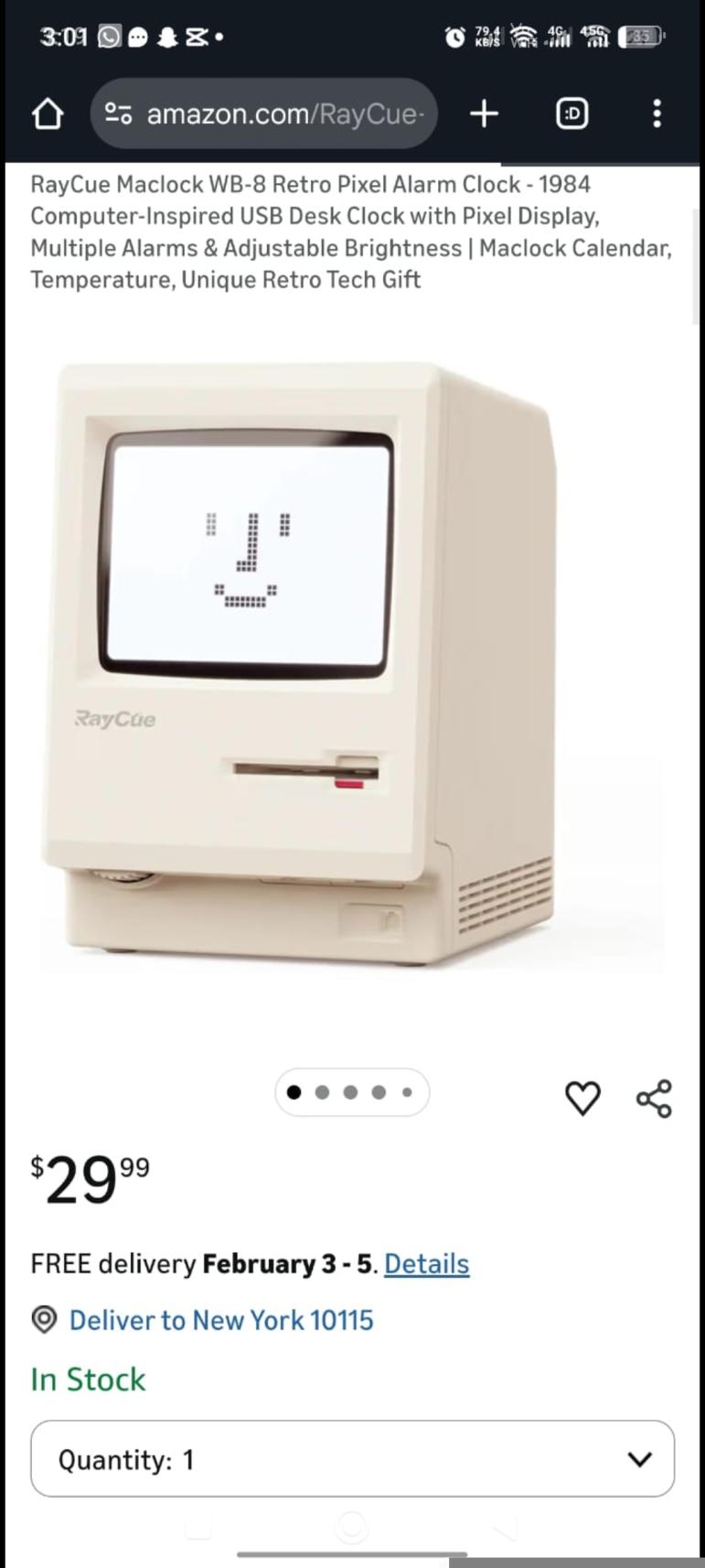Image resolution: width=705 pixels, height=1568 pixels.
Task: Open the browser overflow menu
Action: tap(656, 113)
